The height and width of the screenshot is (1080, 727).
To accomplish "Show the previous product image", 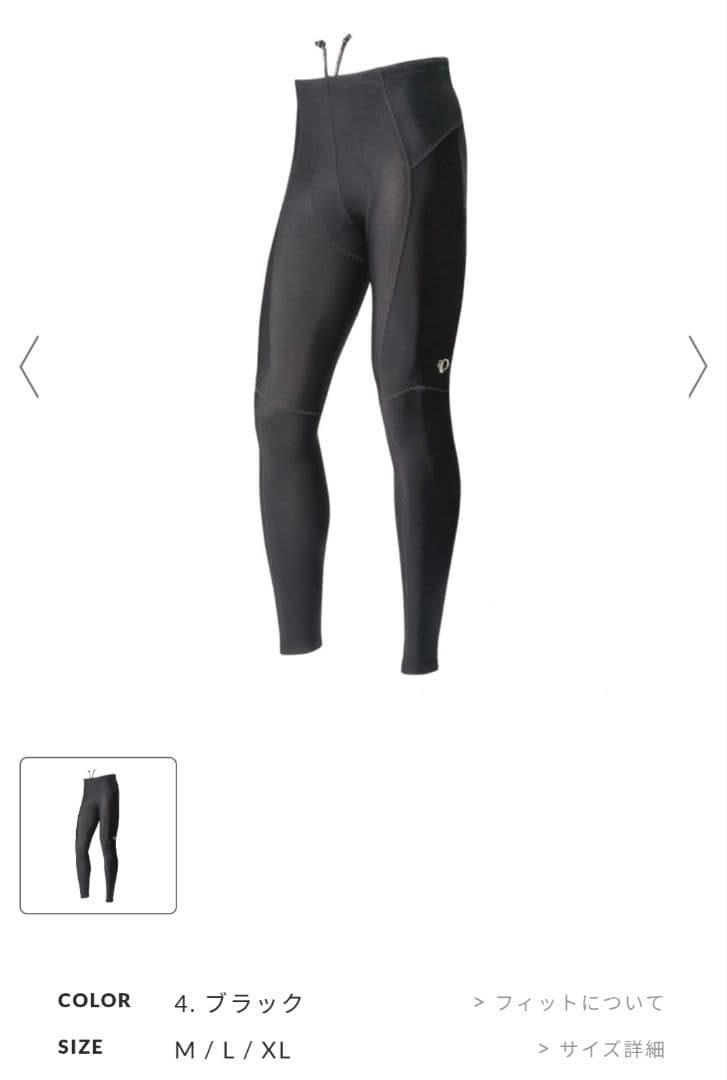I will (29, 367).
